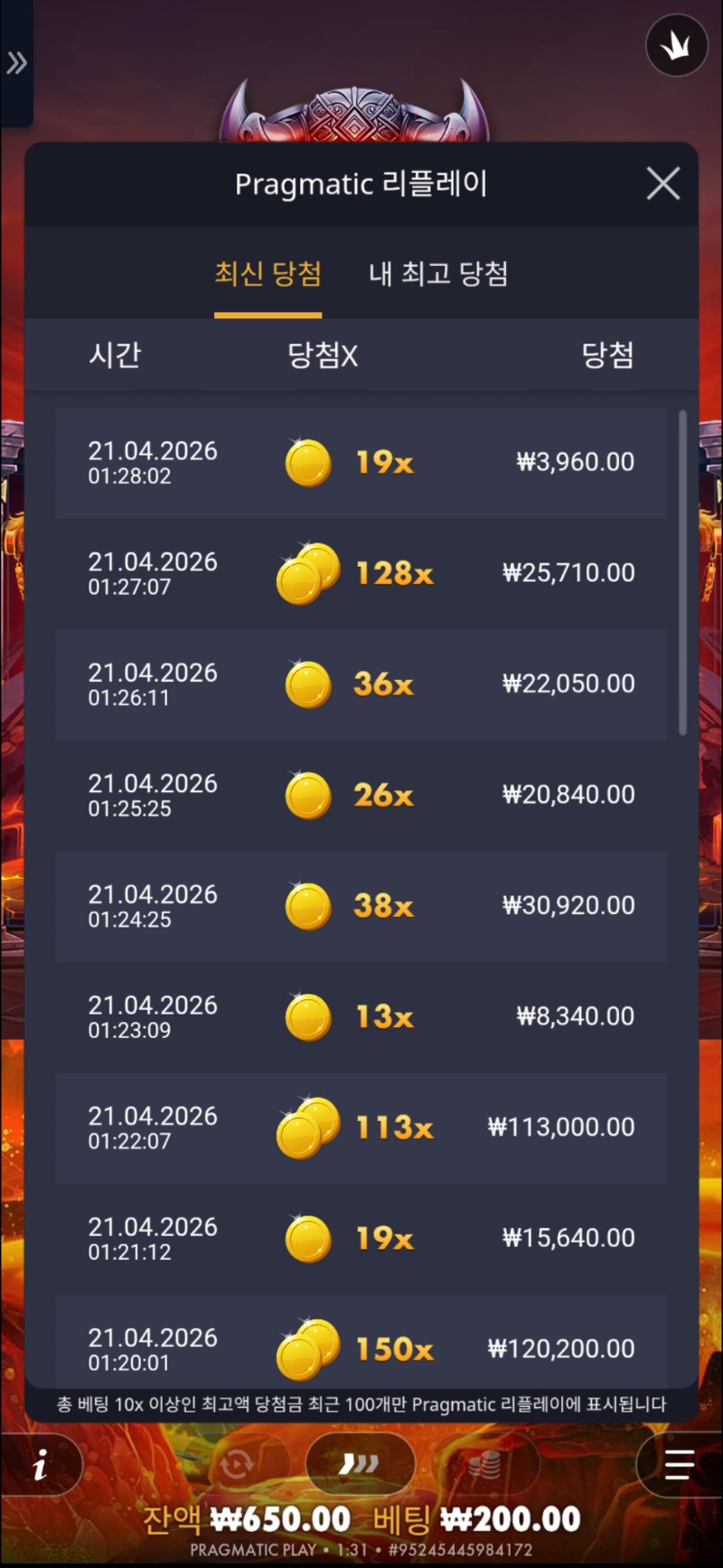Image resolution: width=723 pixels, height=1568 pixels.
Task: Close the Pragmatic 리플레이 dialog
Action: tap(662, 184)
